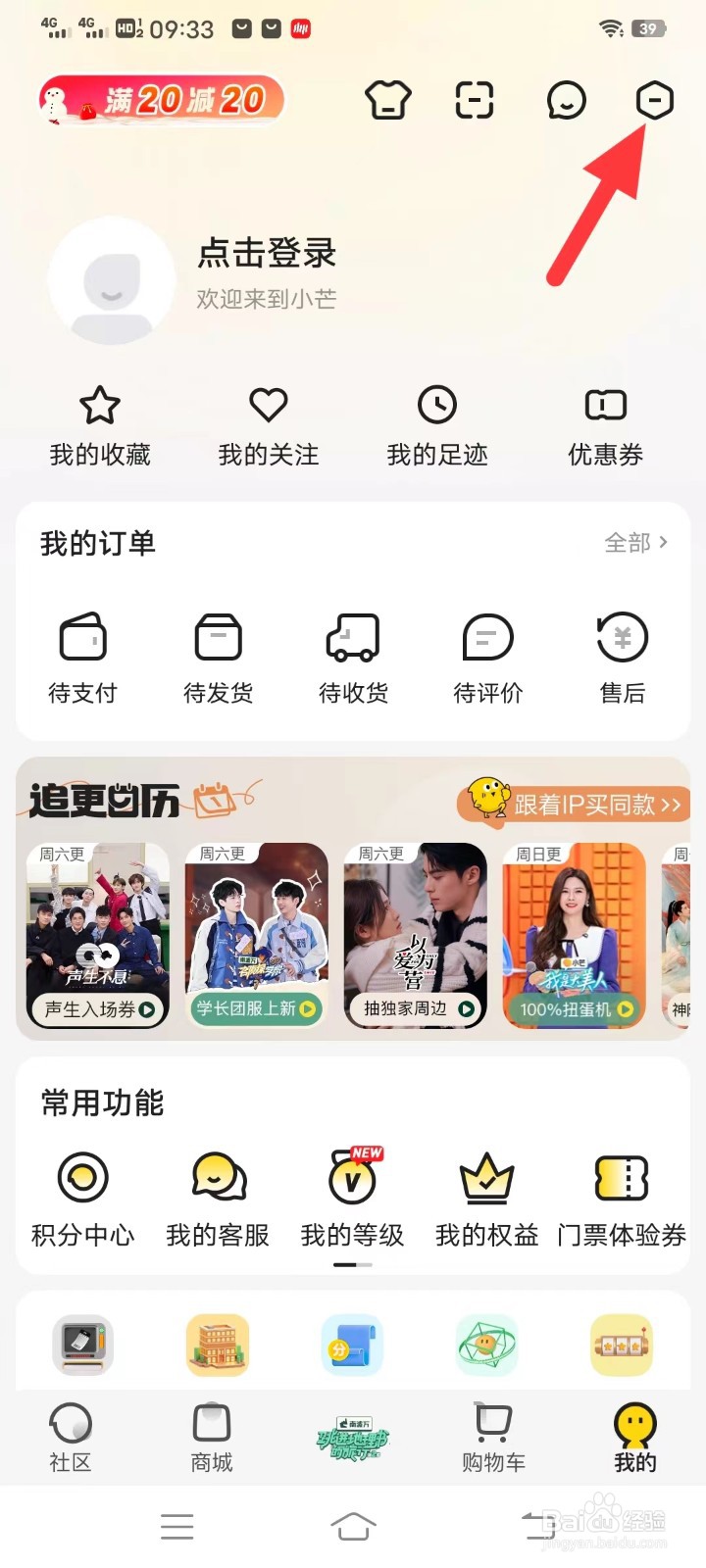Open the clothing/wardrobe icon in top bar
The height and width of the screenshot is (1568, 706).
pos(387,100)
